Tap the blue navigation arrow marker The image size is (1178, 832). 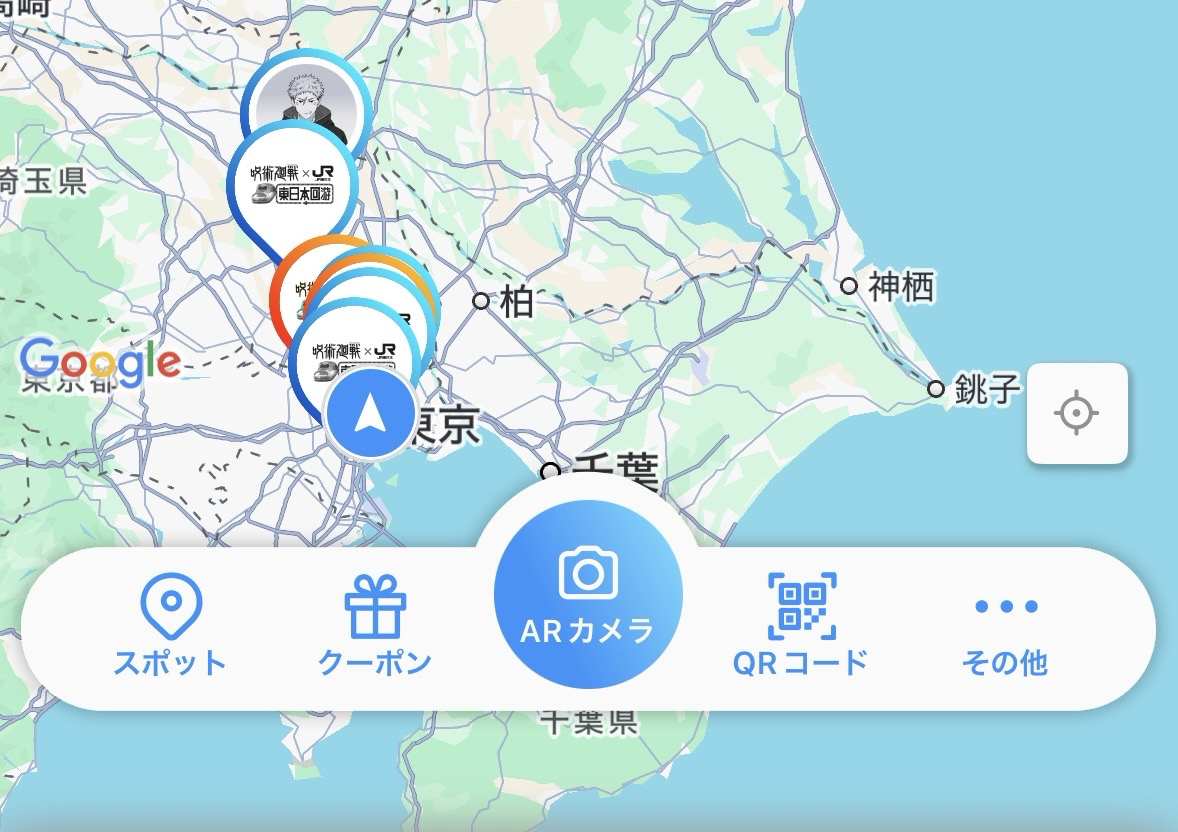(x=369, y=412)
